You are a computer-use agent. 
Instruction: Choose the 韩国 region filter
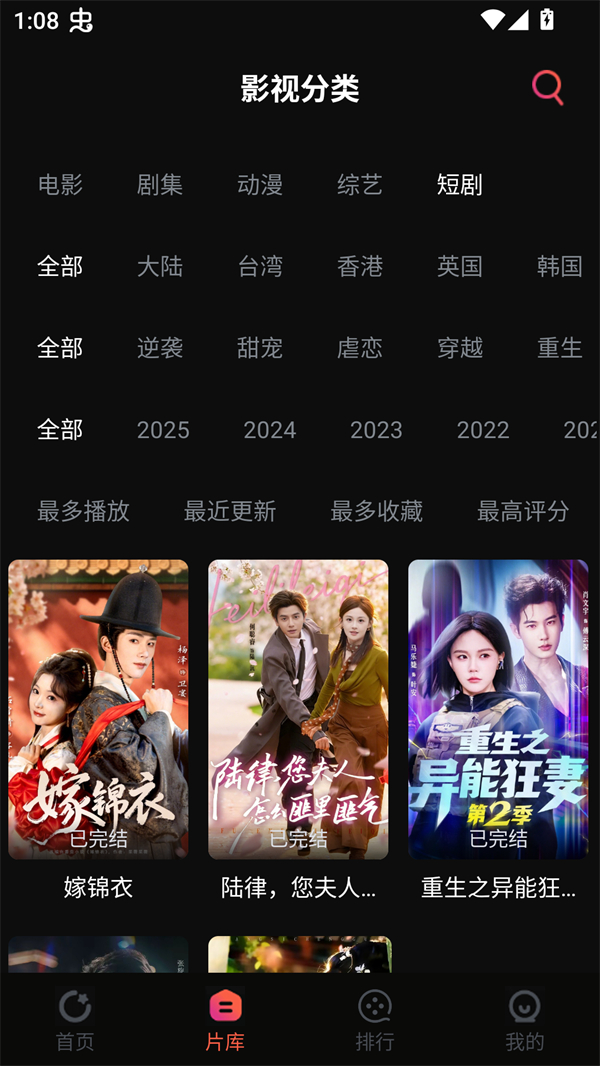coord(560,266)
